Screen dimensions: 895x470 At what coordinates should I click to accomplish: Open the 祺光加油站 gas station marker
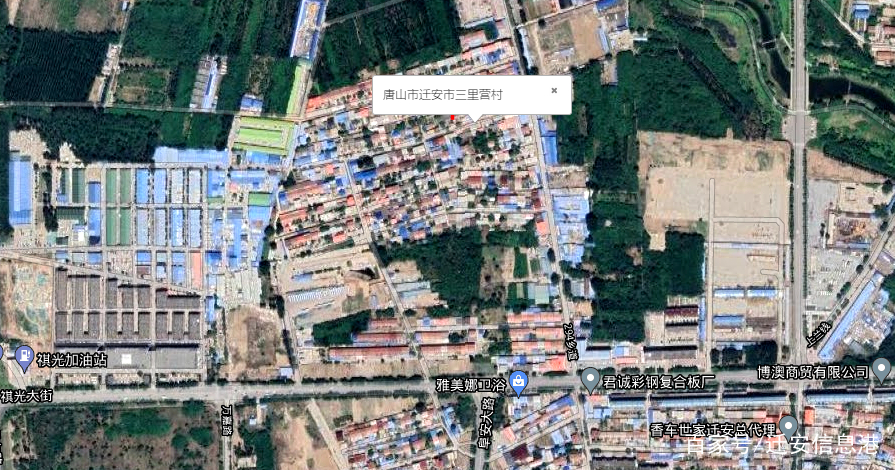[x=24, y=354]
